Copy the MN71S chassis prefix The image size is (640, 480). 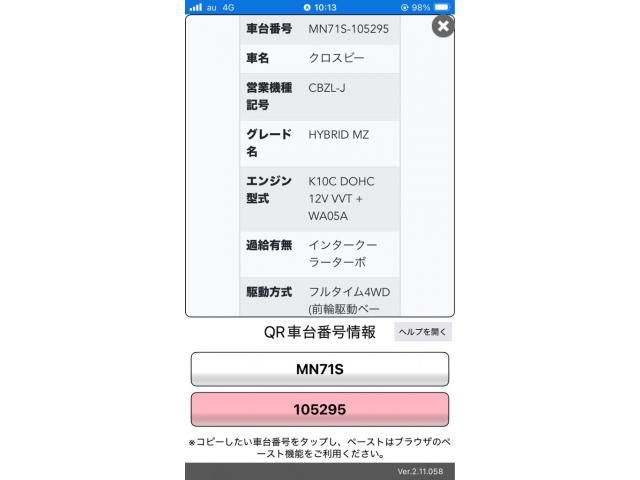tap(319, 369)
